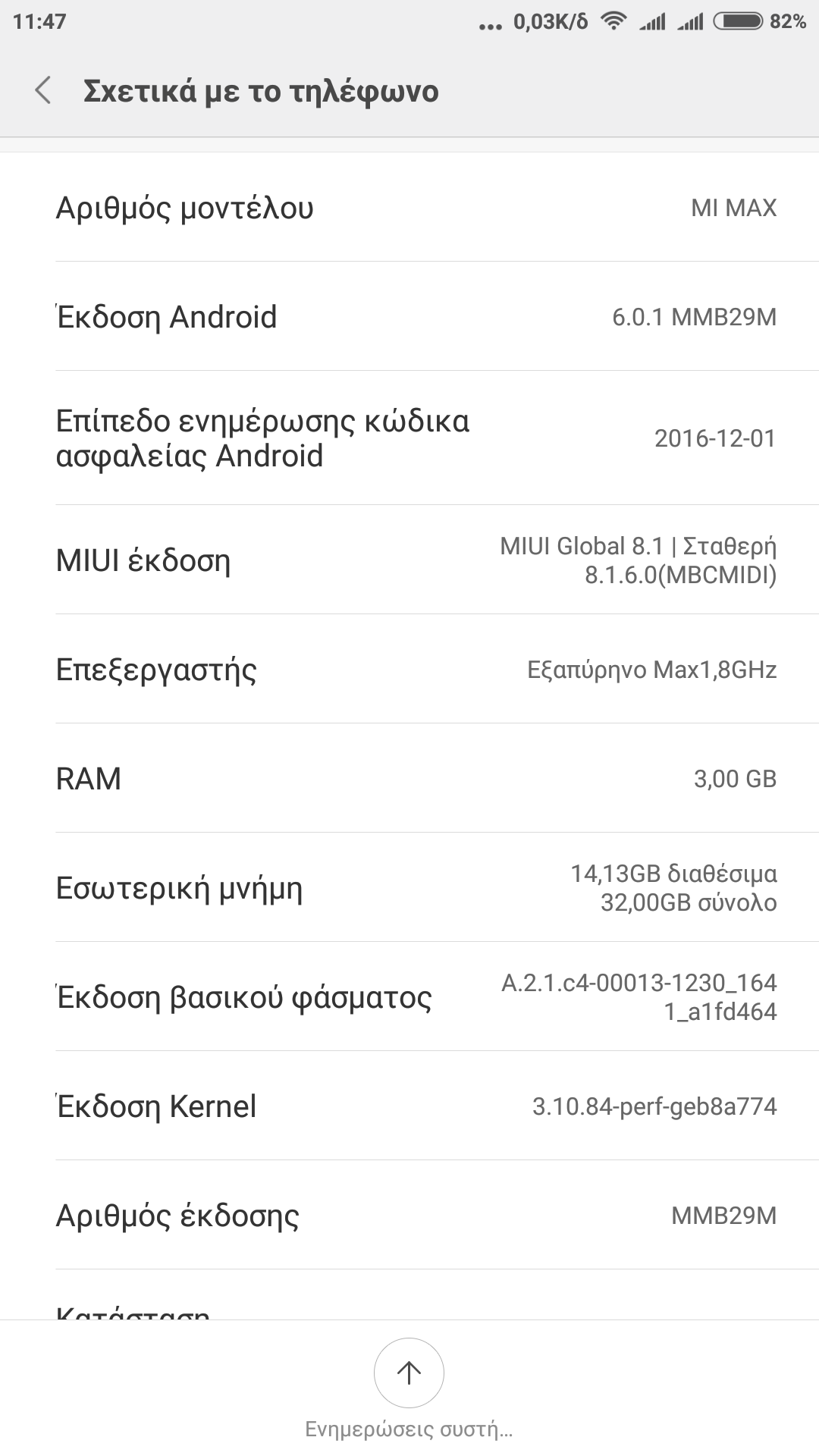
Task: Open system updates arrow button
Action: point(409,1373)
